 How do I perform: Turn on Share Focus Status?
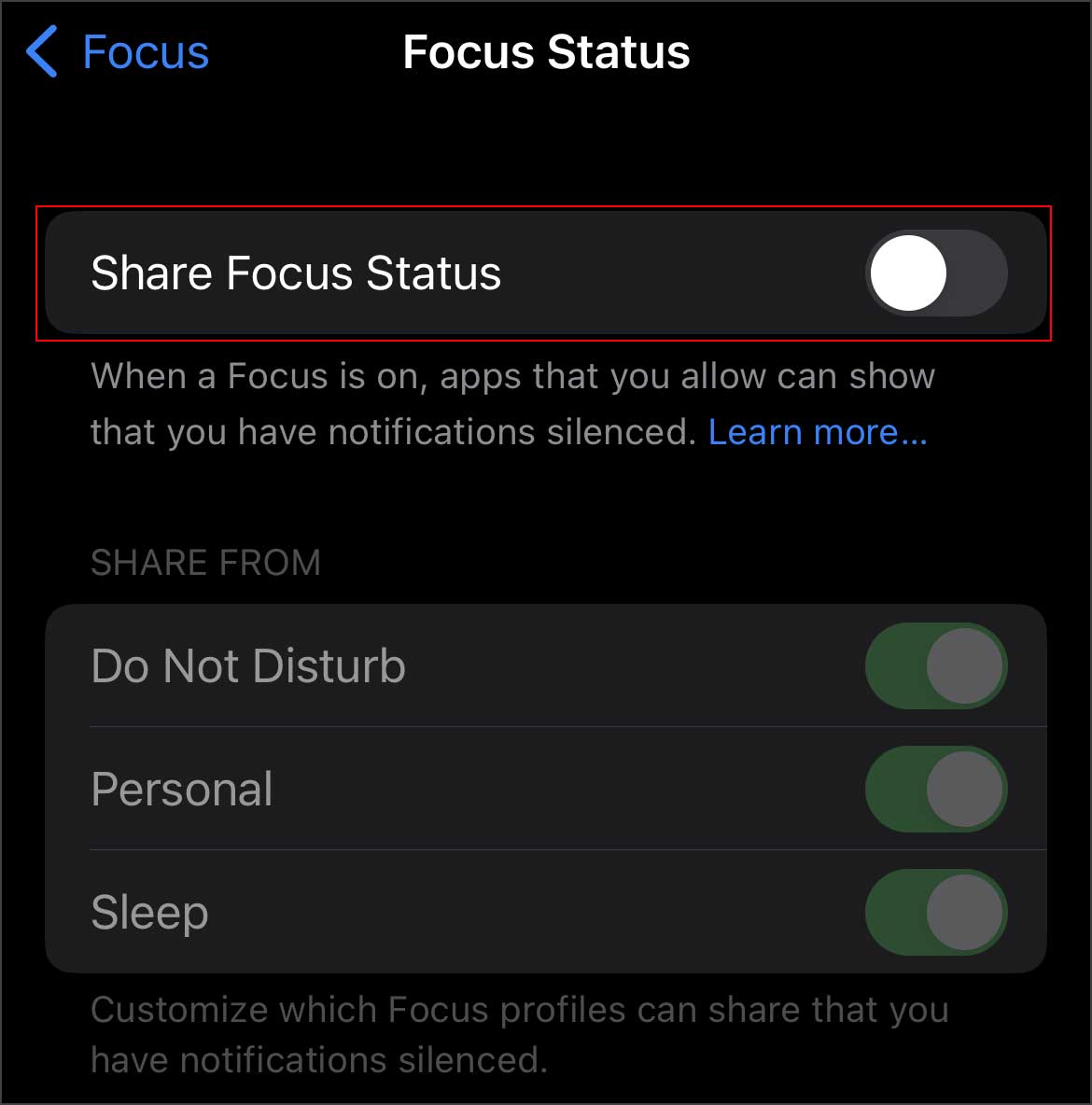point(936,273)
